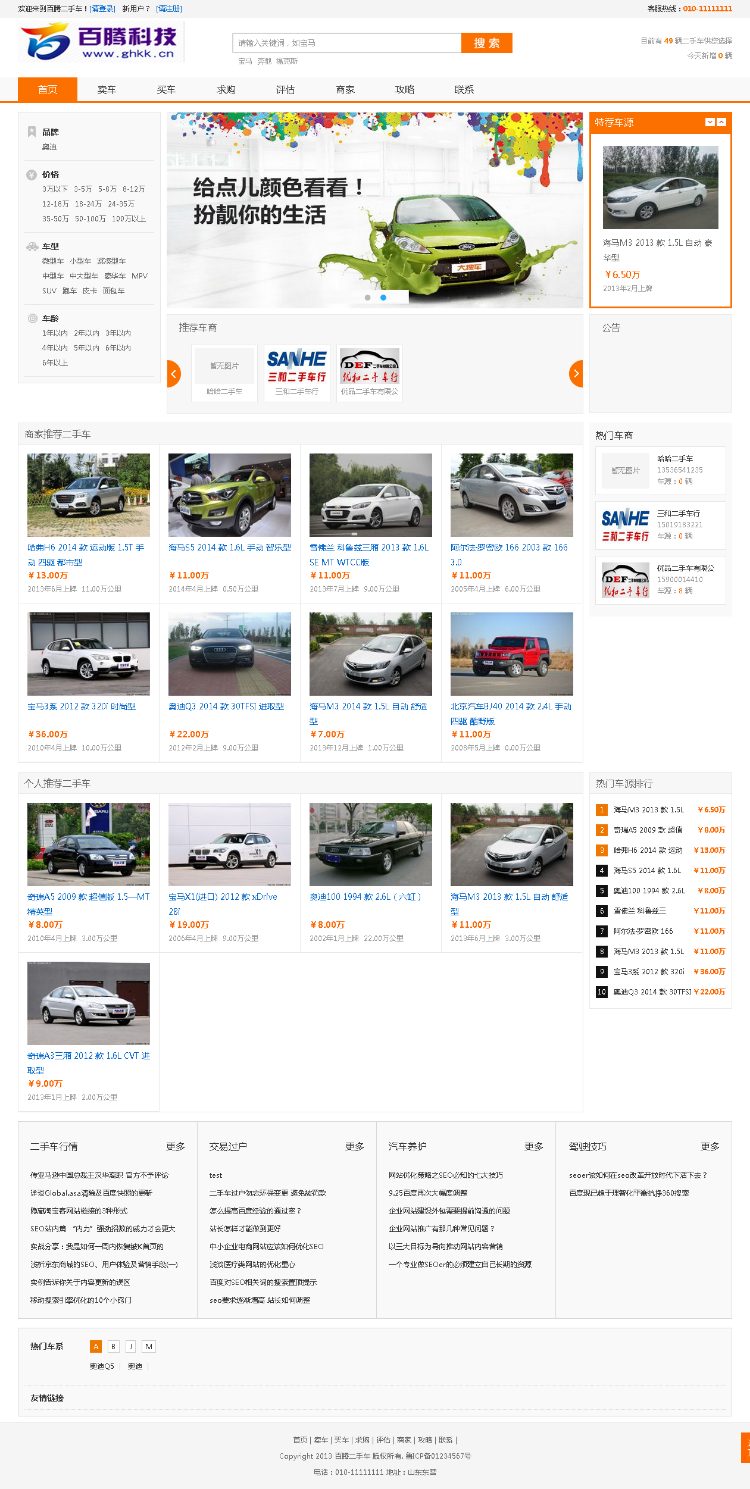Focus the keyword search input box
This screenshot has height=1489, width=750.
346,43
